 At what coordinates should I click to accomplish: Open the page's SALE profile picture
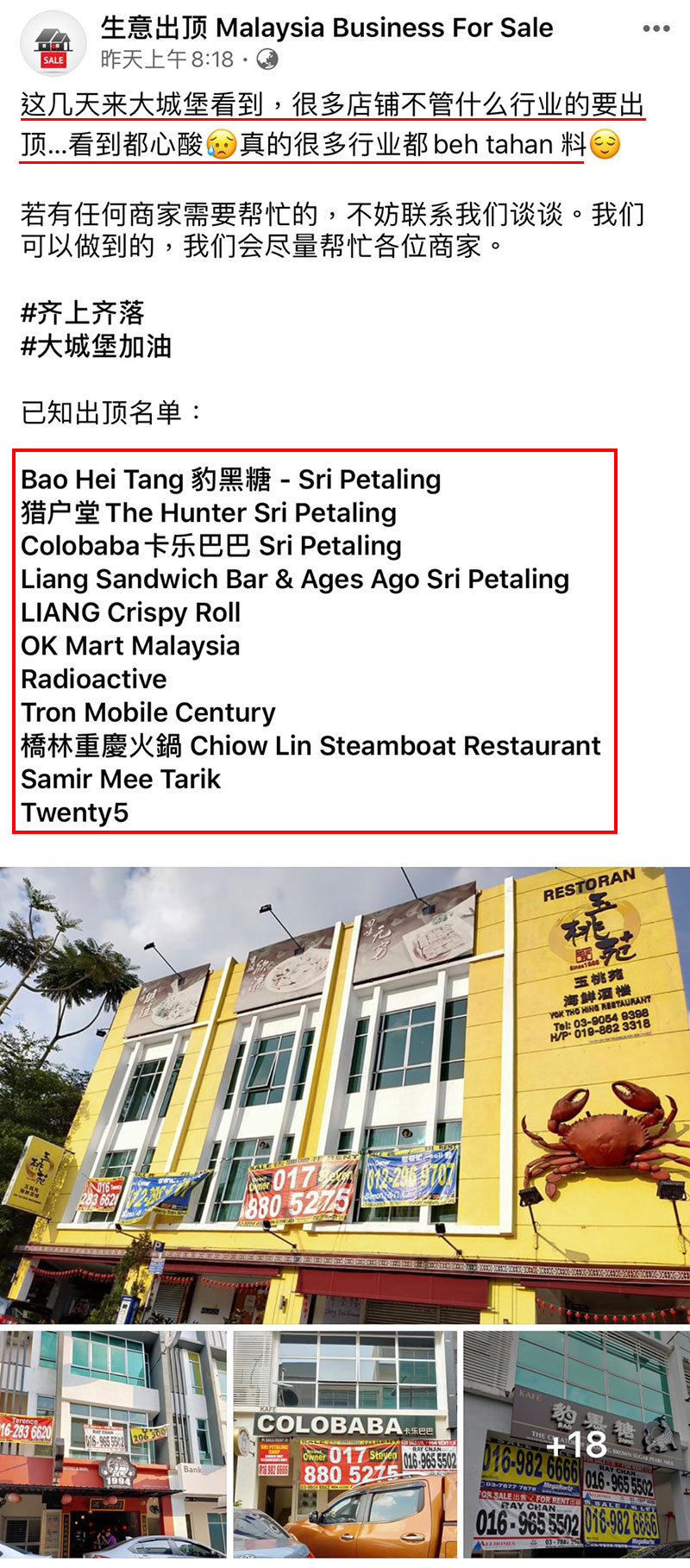pyautogui.click(x=53, y=44)
